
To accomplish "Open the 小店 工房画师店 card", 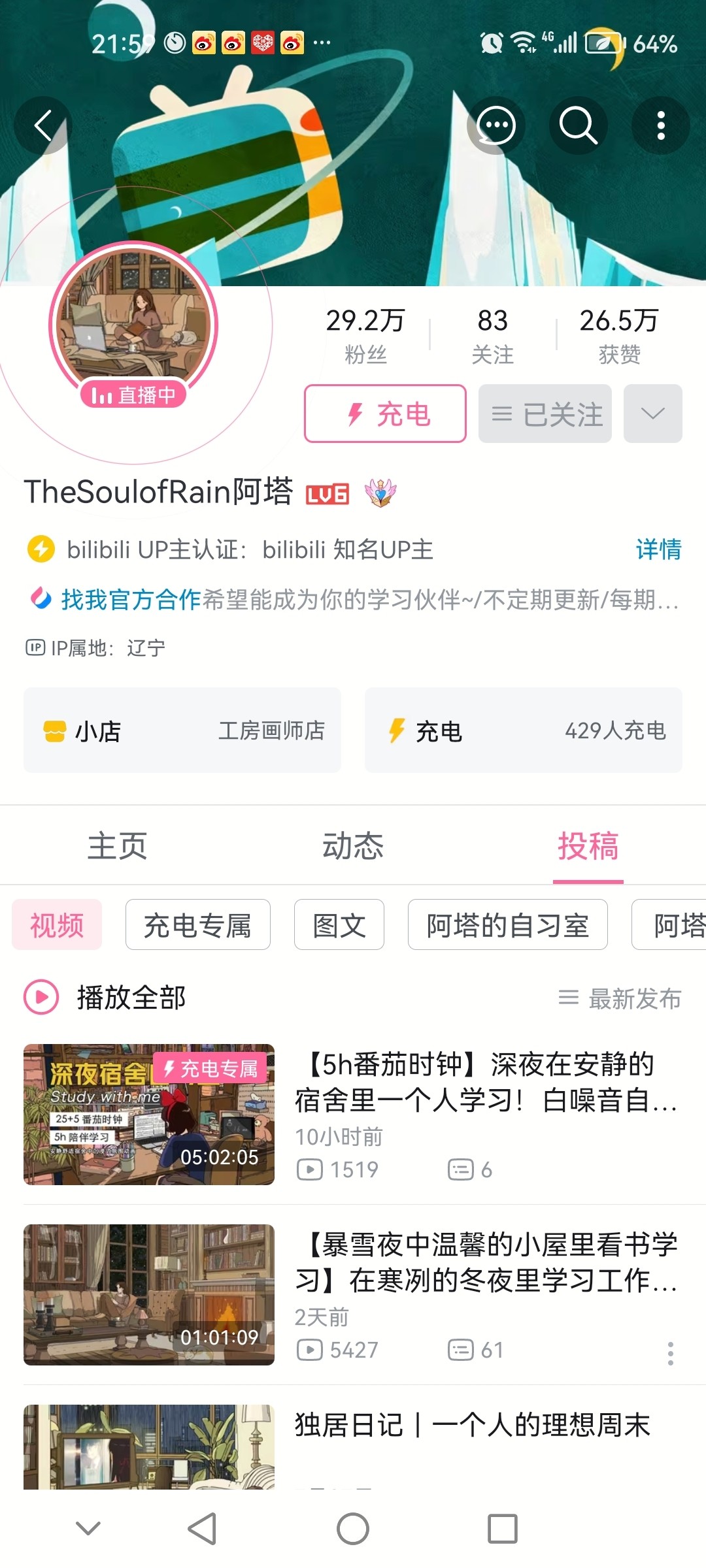I will (182, 730).
